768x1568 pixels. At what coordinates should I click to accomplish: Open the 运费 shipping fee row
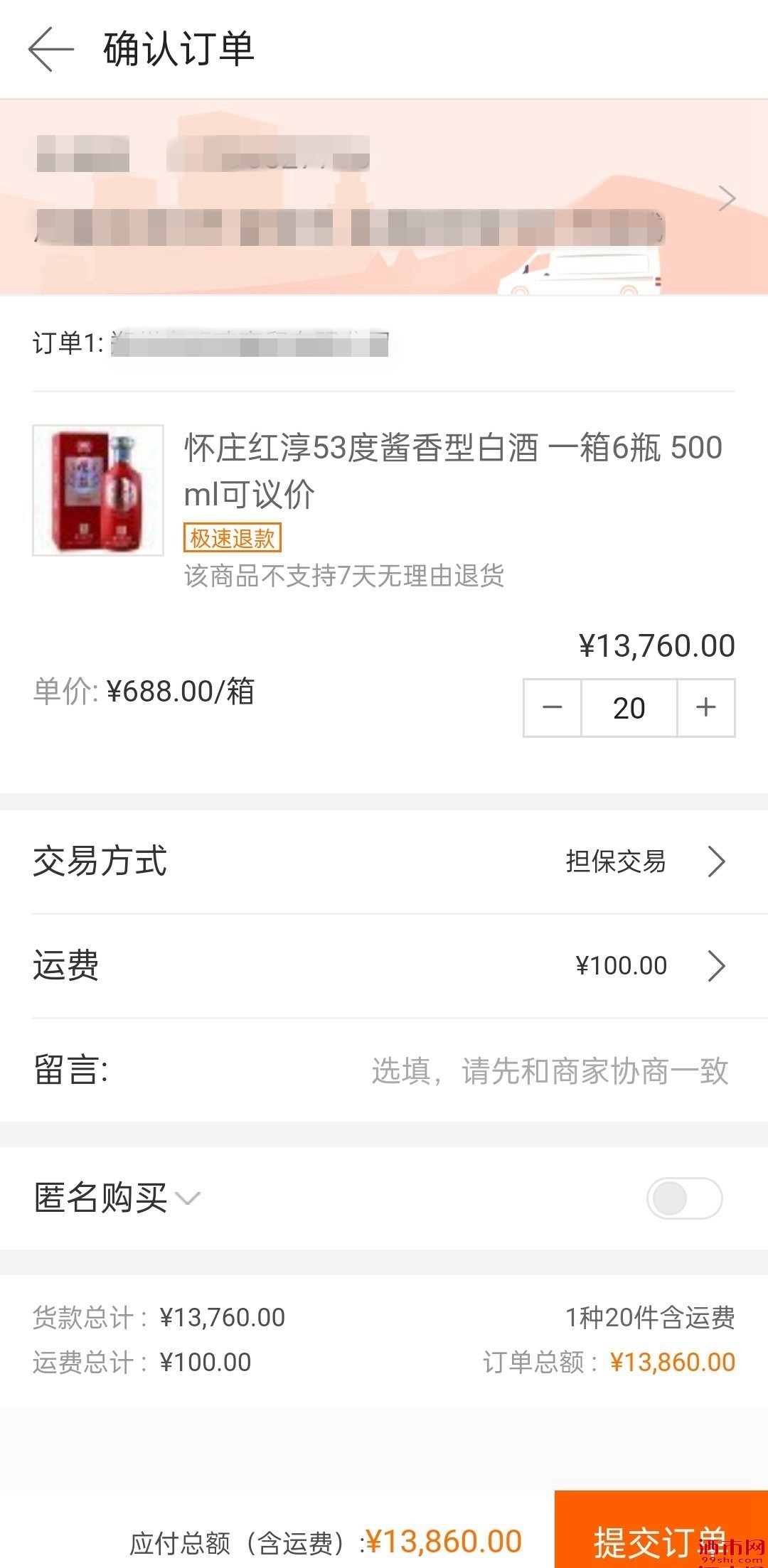pos(384,965)
